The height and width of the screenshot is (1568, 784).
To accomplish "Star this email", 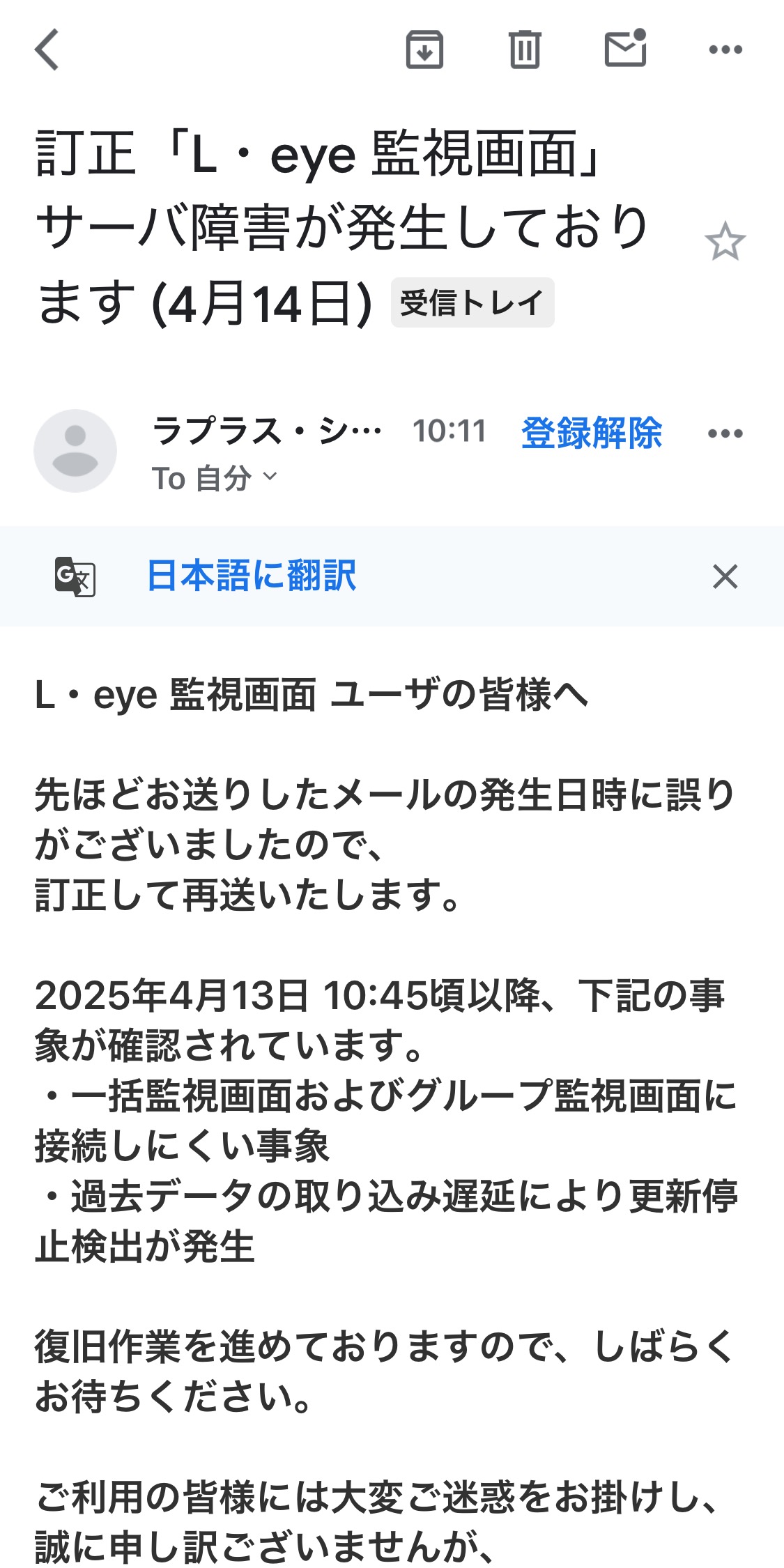I will click(x=725, y=242).
